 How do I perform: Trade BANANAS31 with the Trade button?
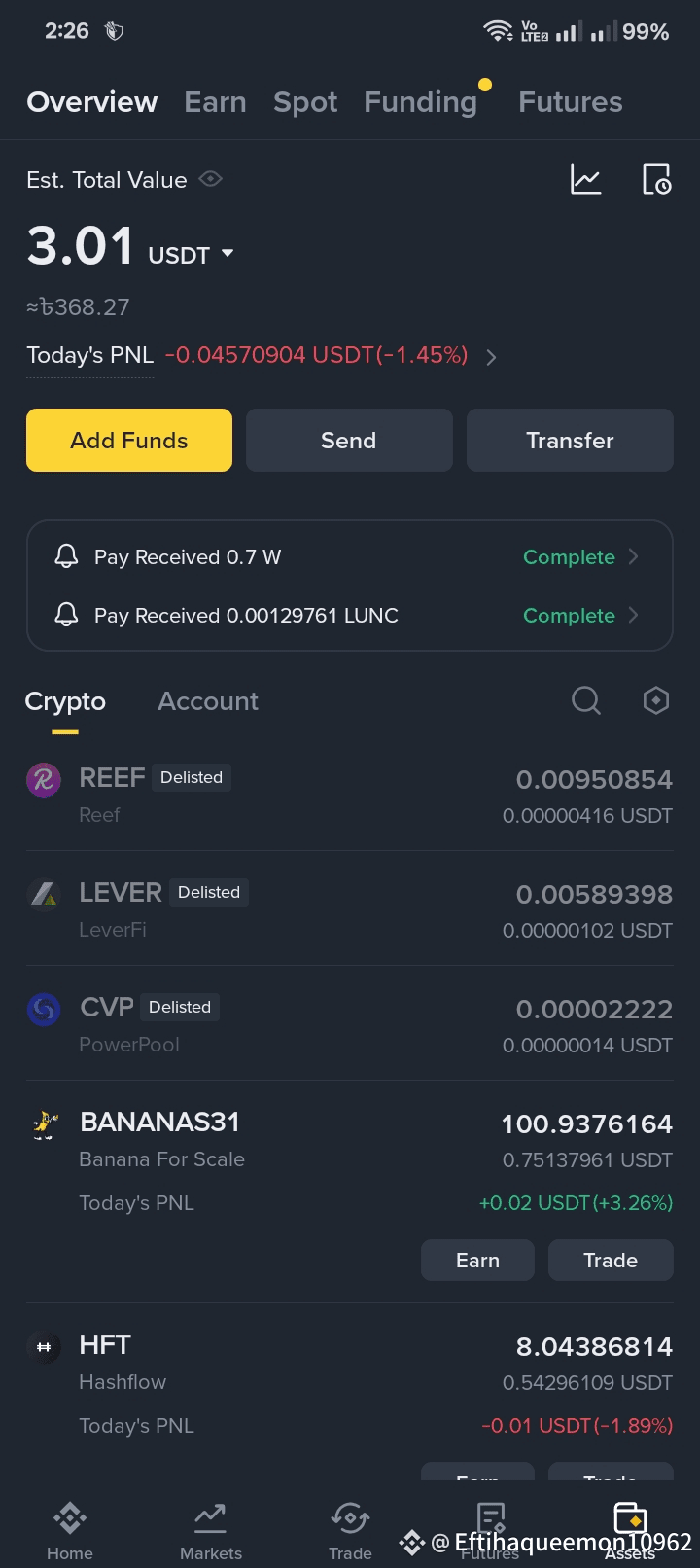(x=611, y=1261)
